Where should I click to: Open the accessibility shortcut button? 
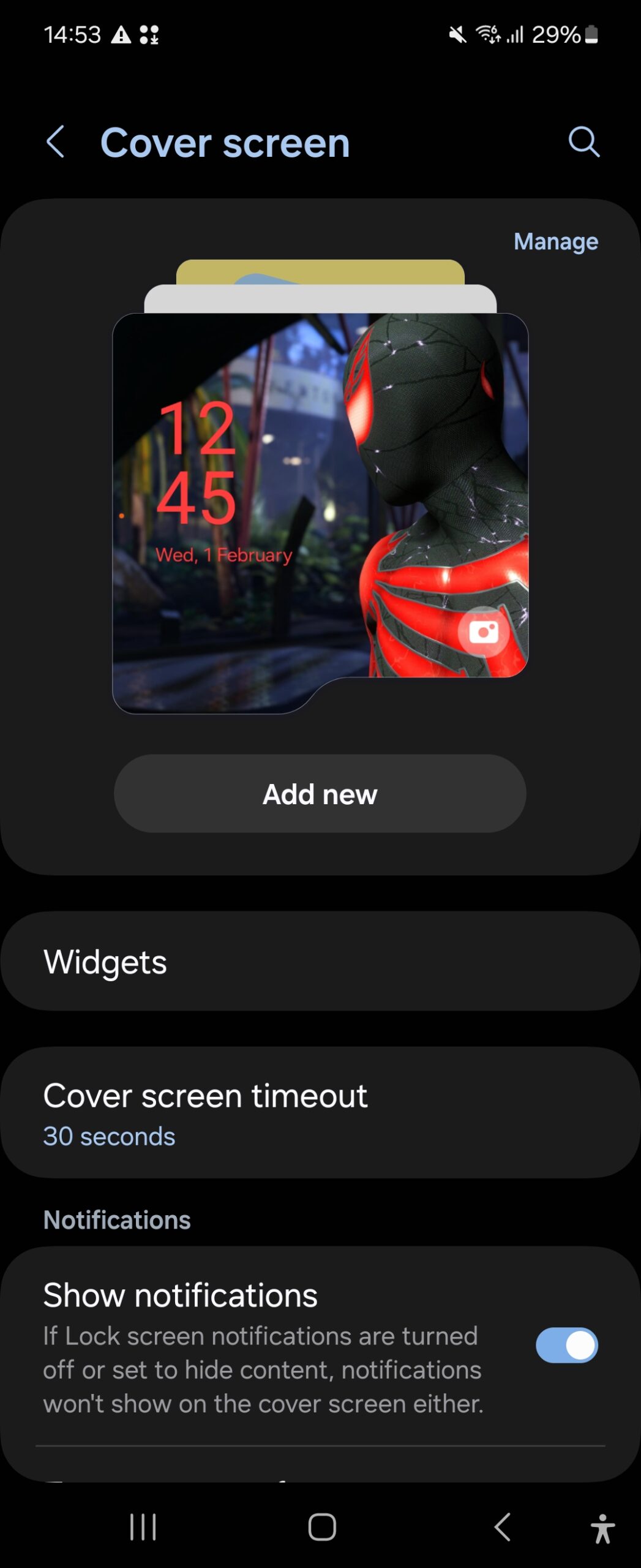[x=602, y=1528]
